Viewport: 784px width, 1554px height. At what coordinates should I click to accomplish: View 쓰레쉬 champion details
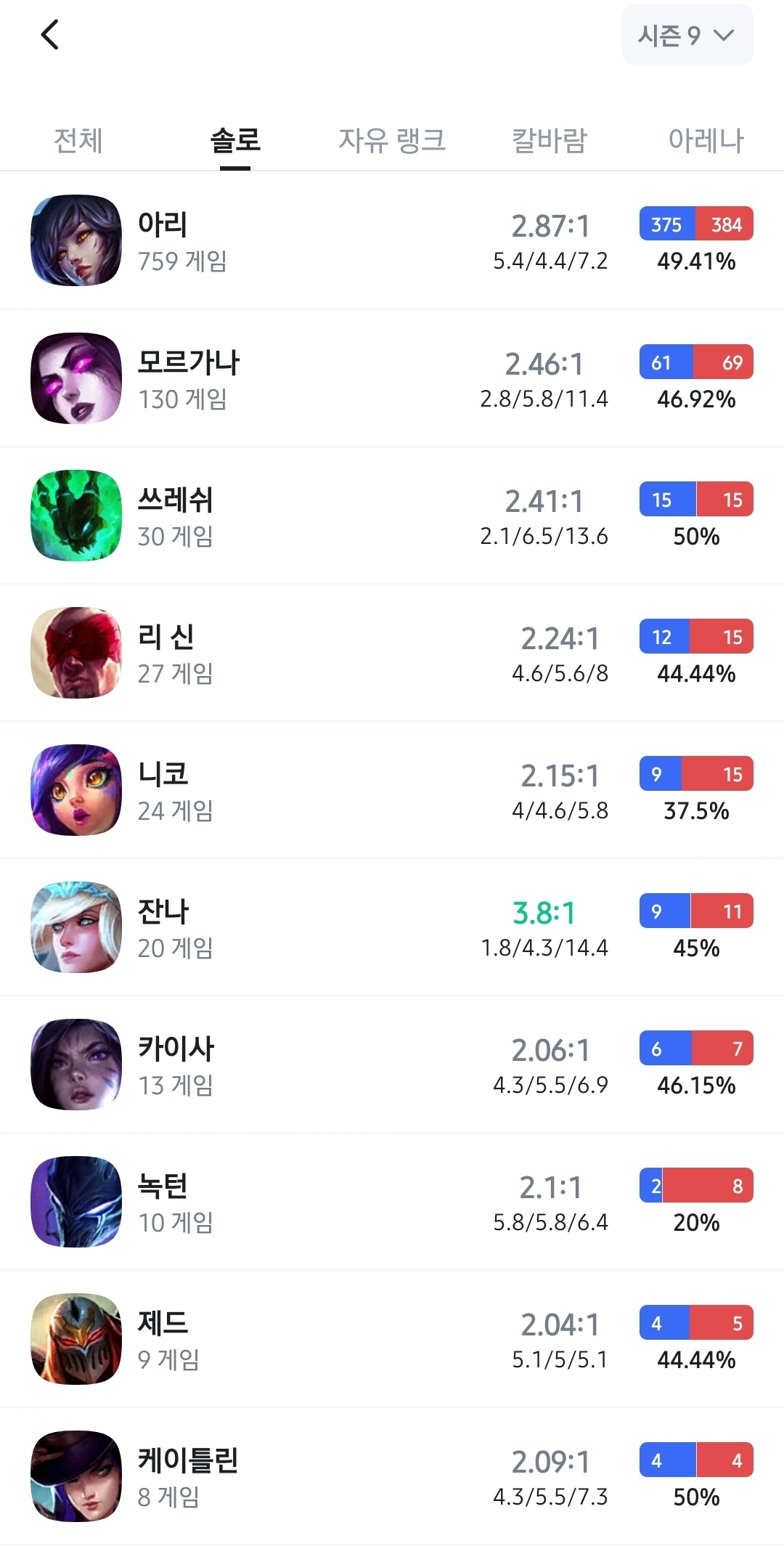tap(392, 516)
